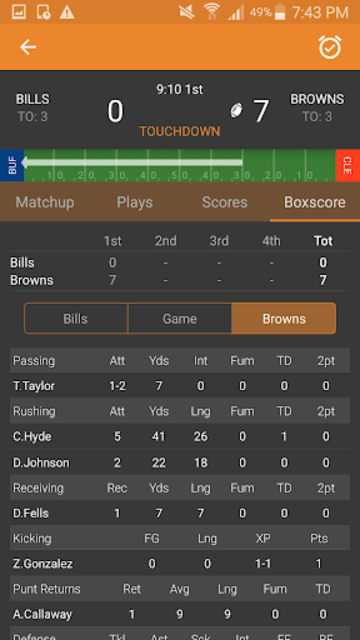This screenshot has height=640, width=360.
Task: View the Scores tab
Action: coord(224,202)
